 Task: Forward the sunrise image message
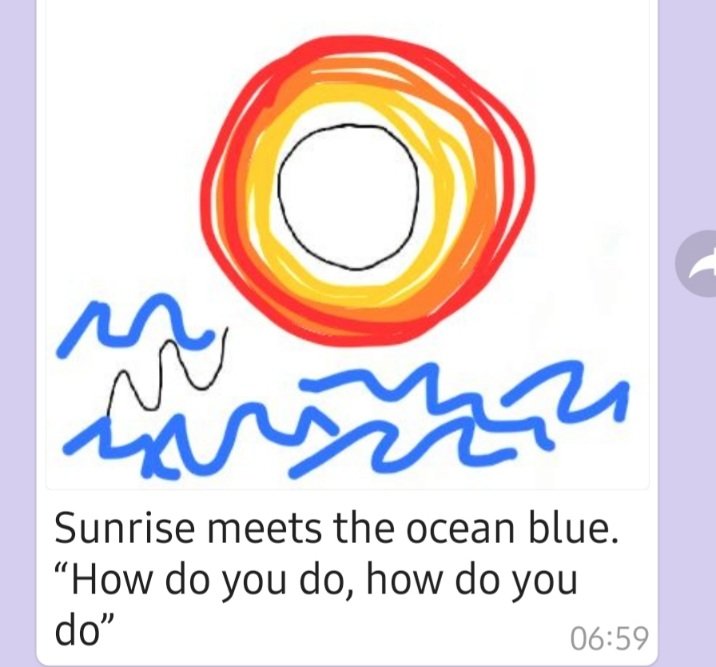coord(699,264)
